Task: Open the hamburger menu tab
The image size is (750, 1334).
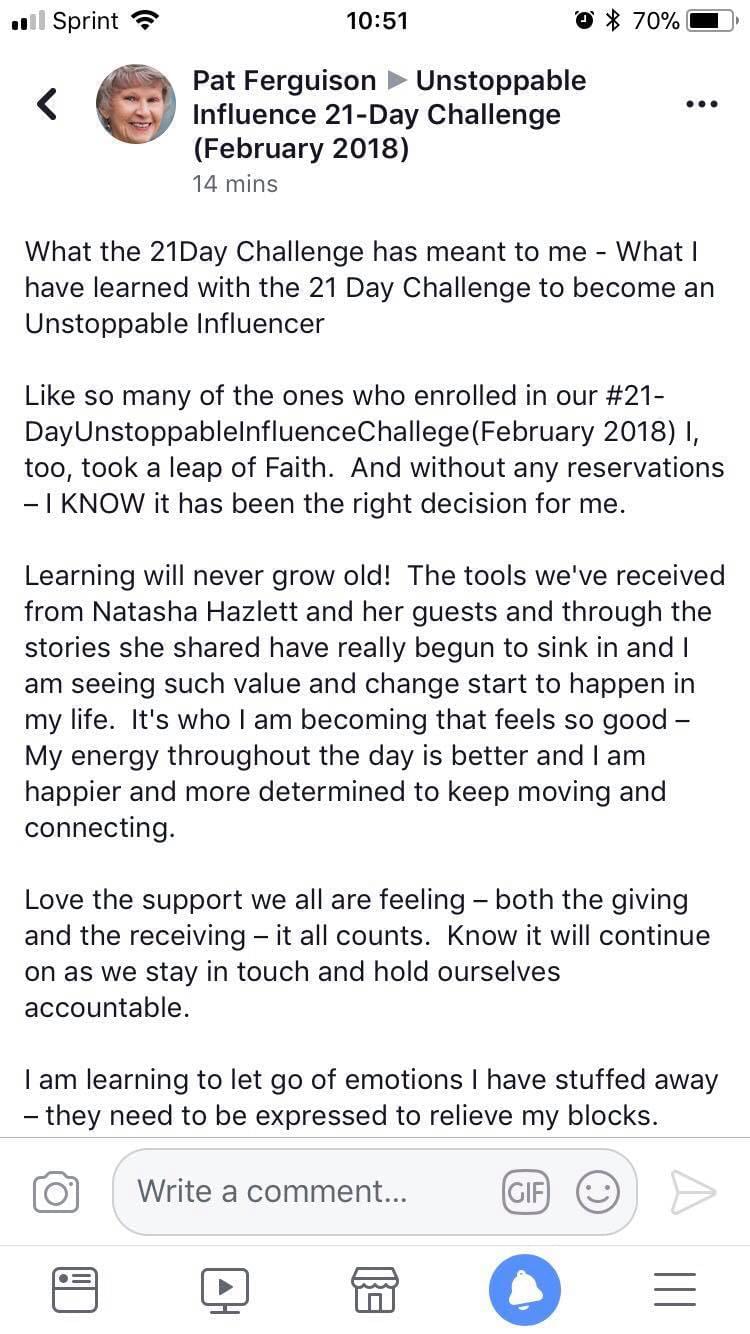Action: [675, 1290]
